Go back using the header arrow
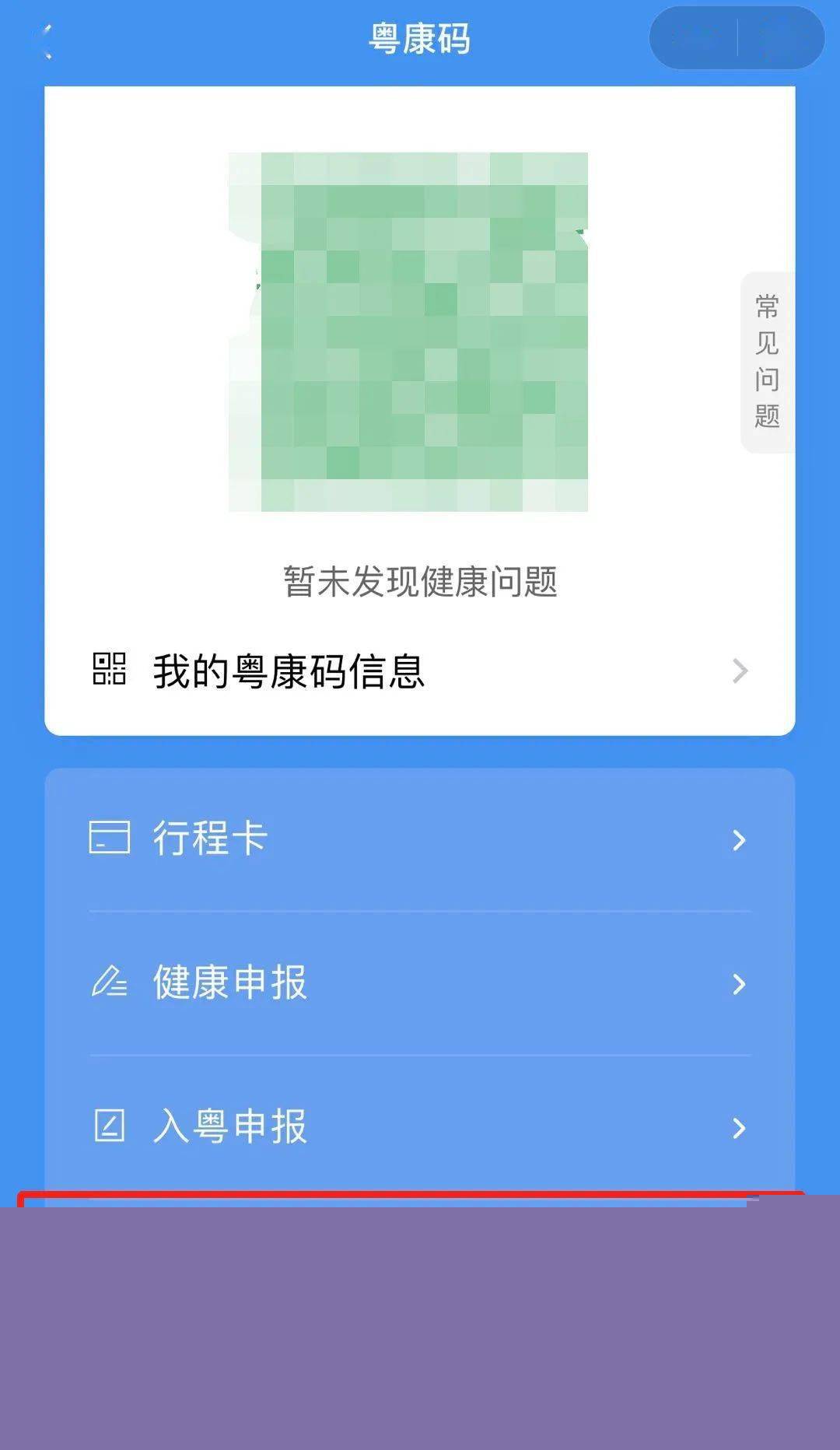Image resolution: width=840 pixels, height=1450 pixels. tap(47, 40)
